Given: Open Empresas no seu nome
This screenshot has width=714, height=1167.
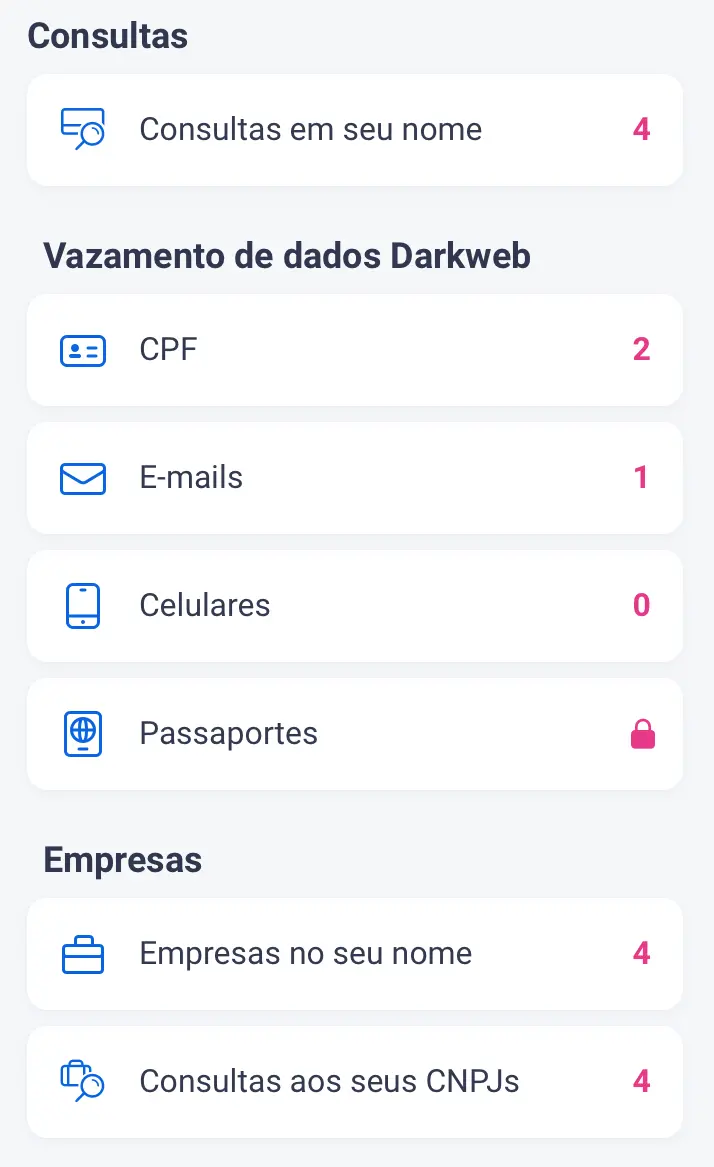Looking at the screenshot, I should (x=355, y=954).
